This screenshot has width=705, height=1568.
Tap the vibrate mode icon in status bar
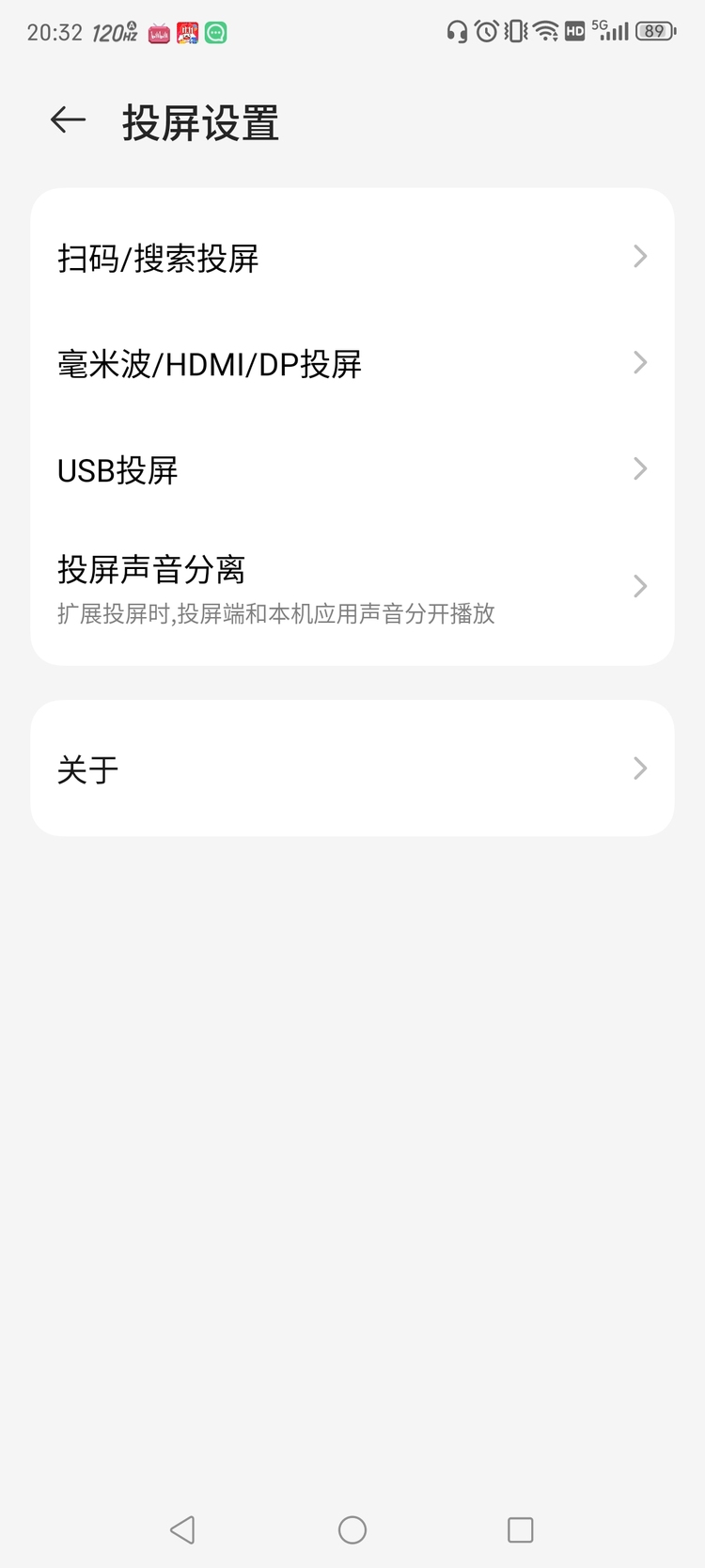click(x=513, y=31)
